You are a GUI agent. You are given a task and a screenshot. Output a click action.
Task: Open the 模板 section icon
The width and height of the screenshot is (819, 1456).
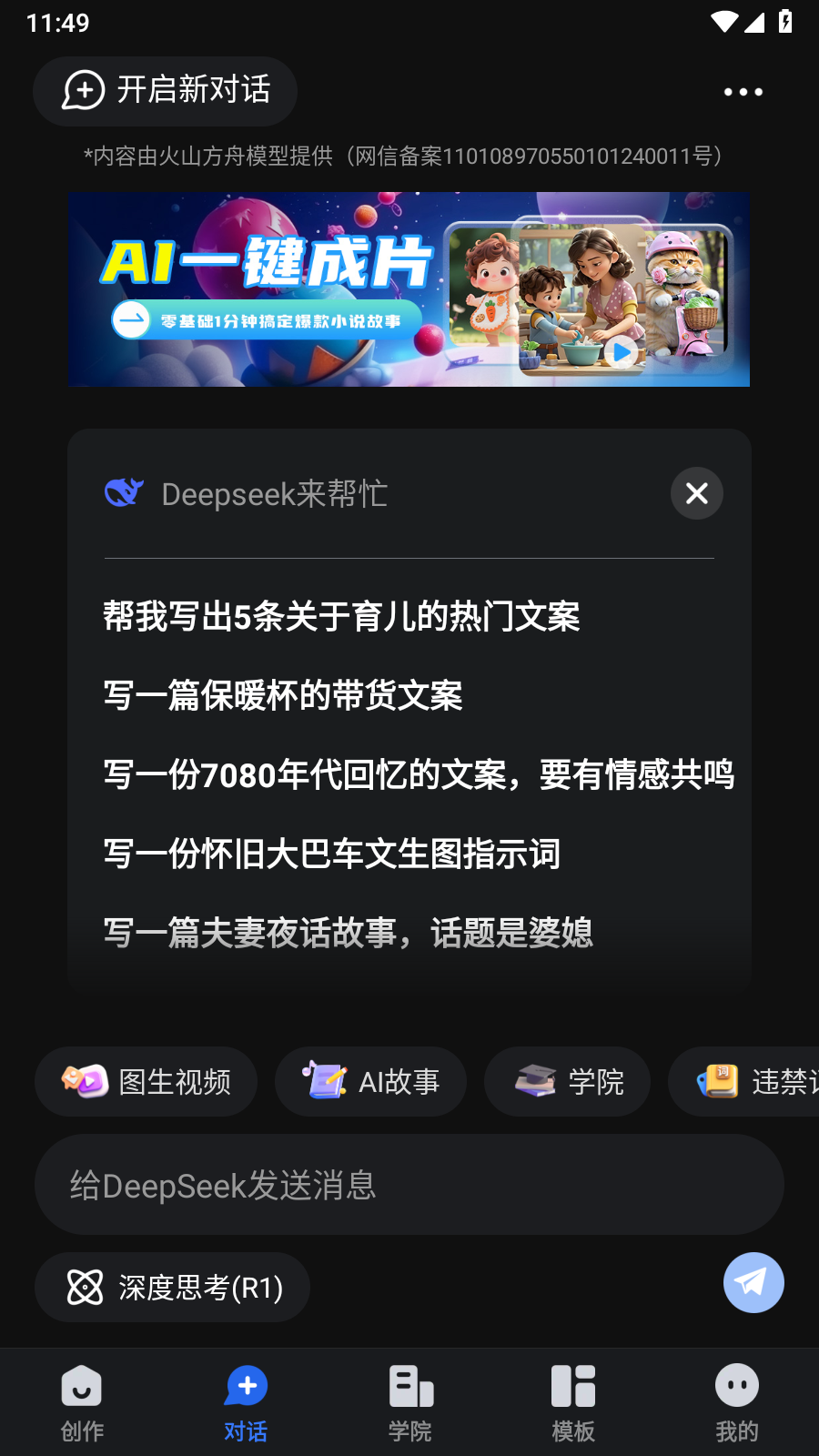click(572, 1401)
